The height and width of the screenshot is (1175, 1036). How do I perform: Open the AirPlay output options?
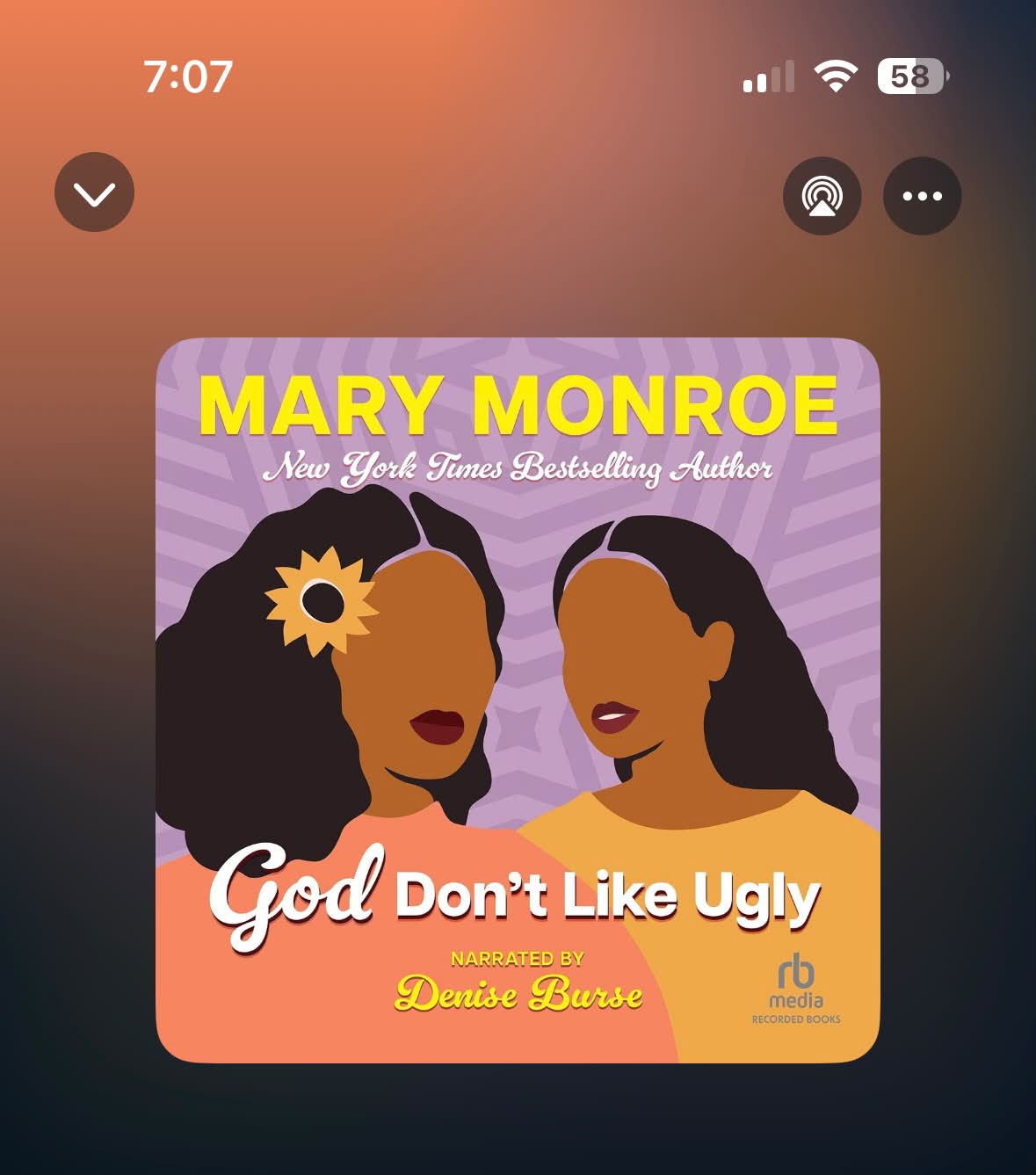click(x=822, y=196)
